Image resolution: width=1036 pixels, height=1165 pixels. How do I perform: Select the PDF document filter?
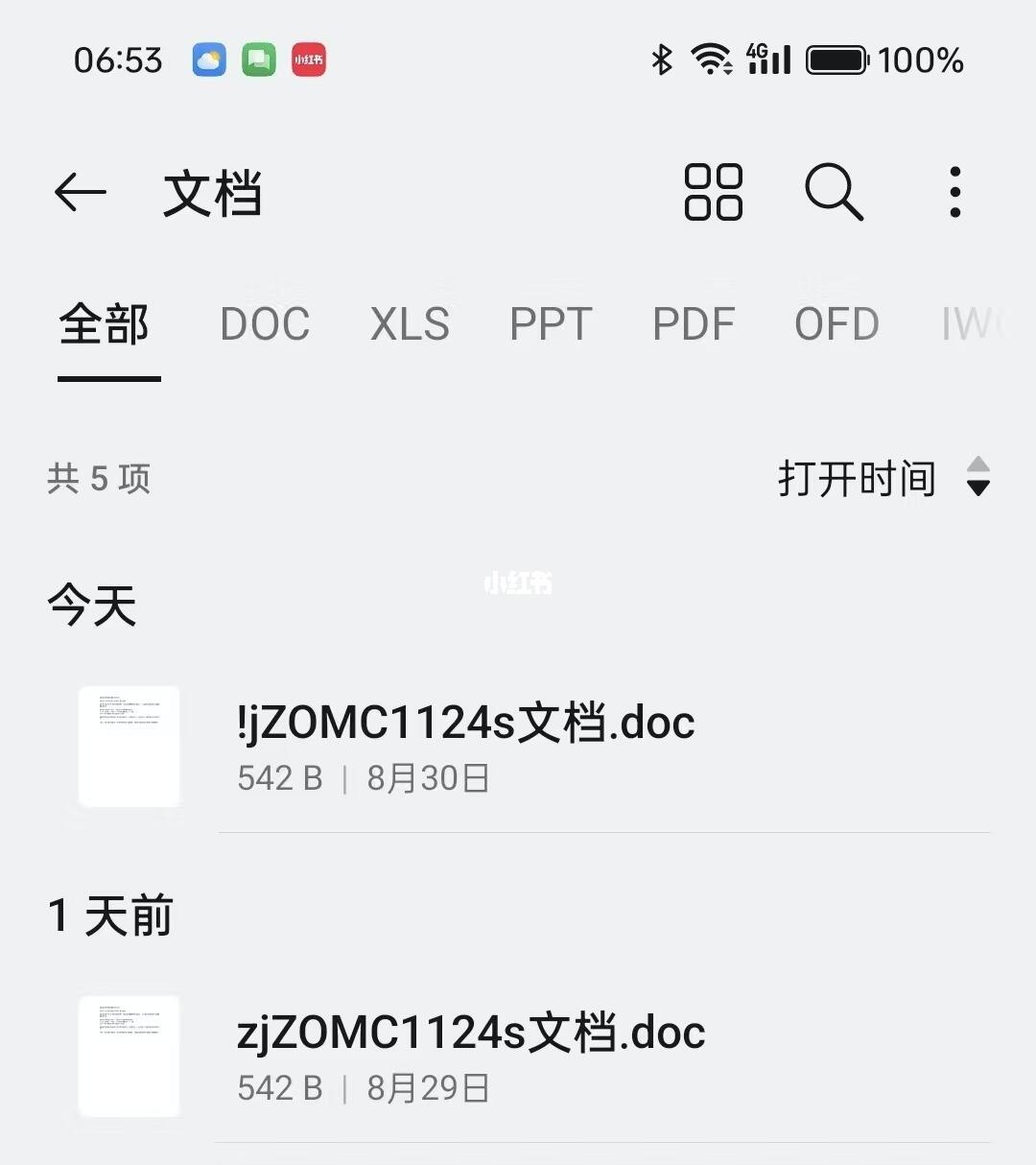(x=694, y=326)
